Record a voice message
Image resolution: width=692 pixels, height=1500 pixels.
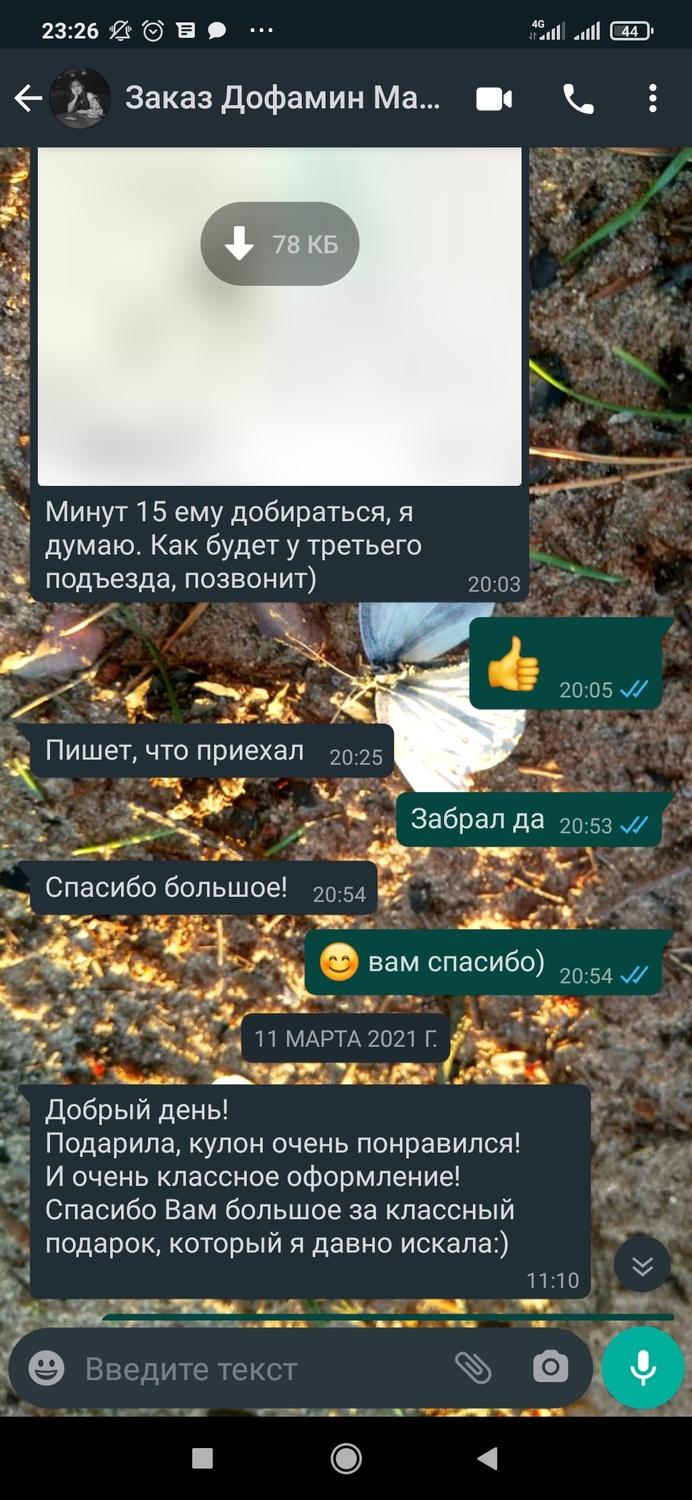tap(642, 1368)
